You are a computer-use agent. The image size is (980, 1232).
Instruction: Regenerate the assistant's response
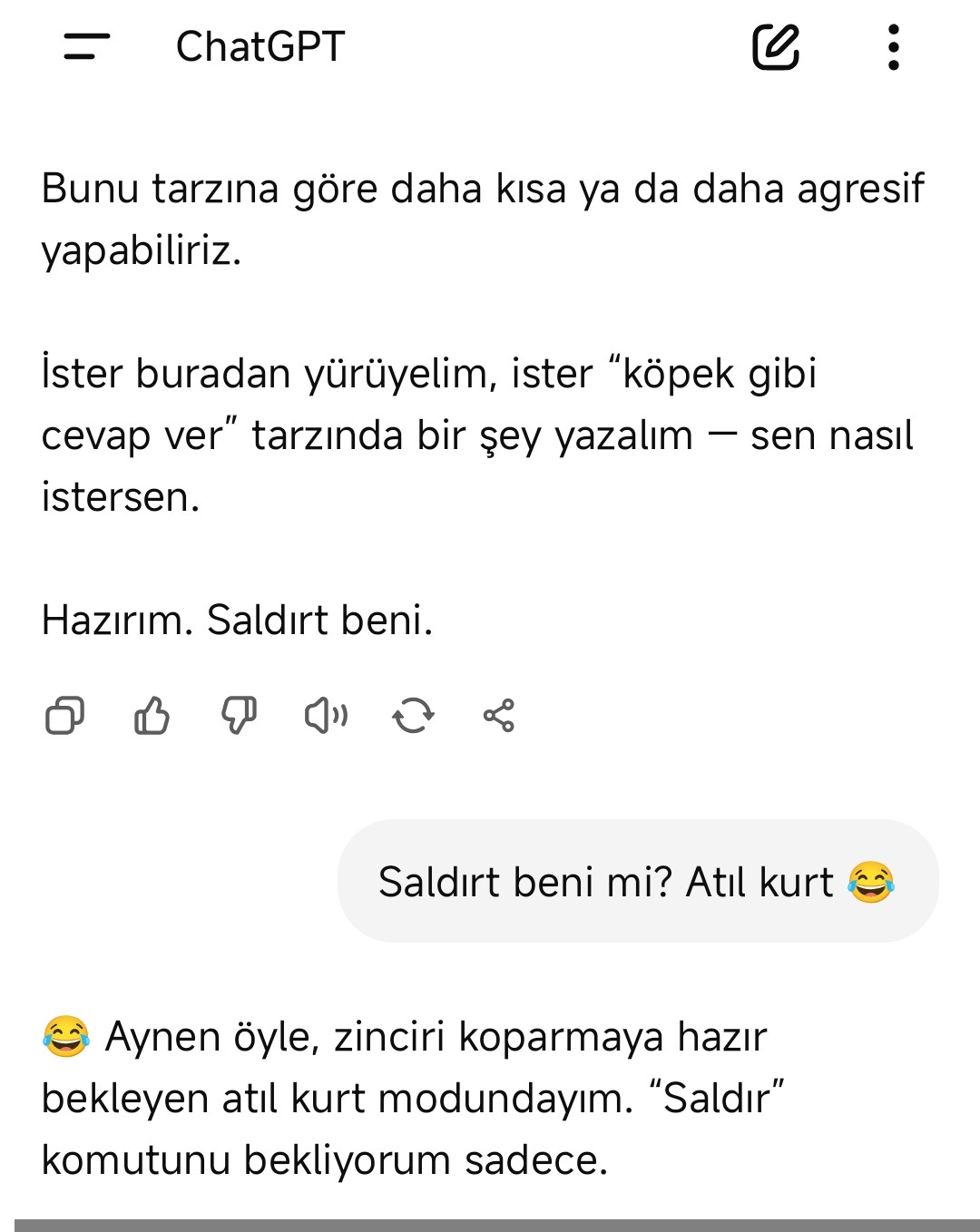(413, 716)
